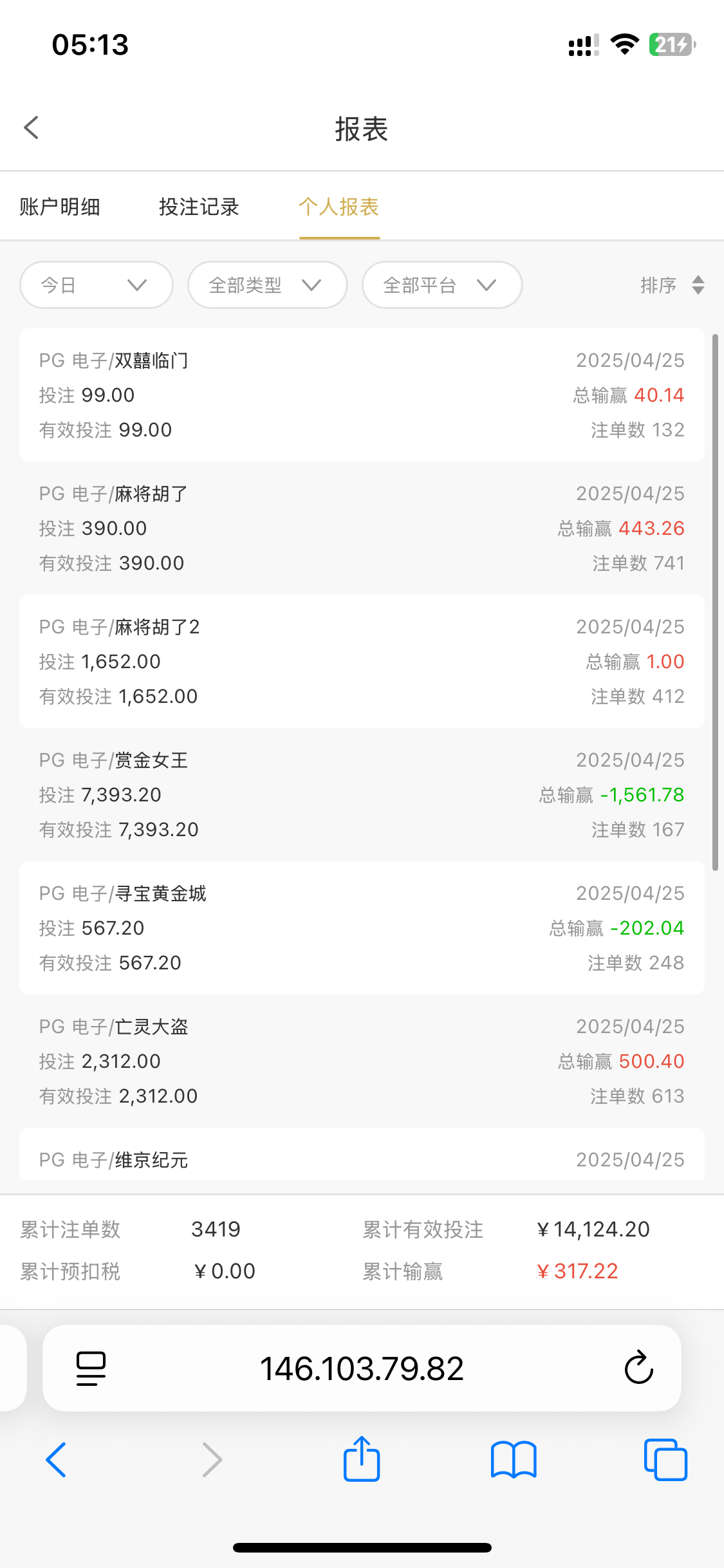
Task: Go back in Safari browser history
Action: pyautogui.click(x=56, y=1459)
